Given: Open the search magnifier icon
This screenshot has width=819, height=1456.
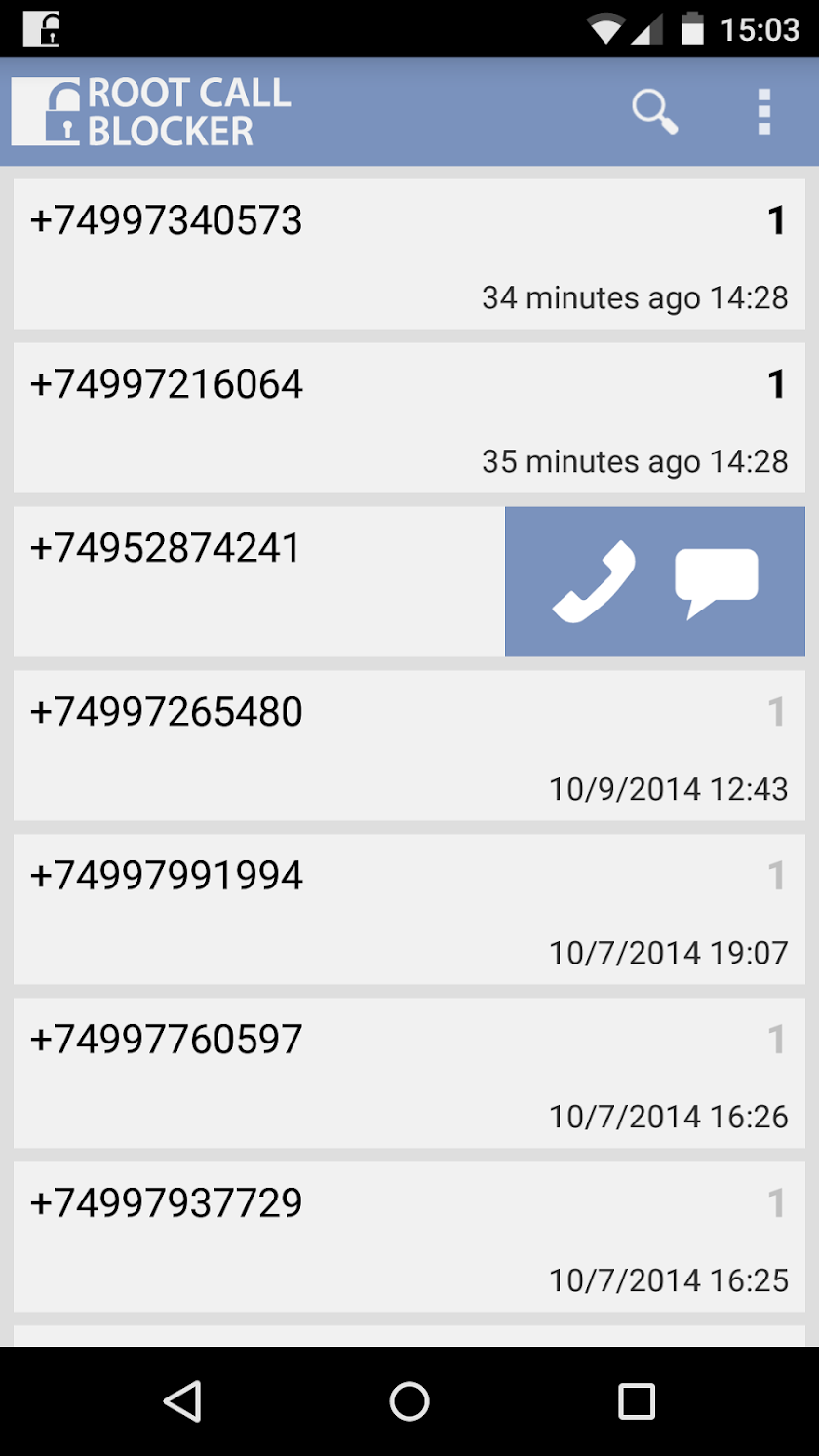Looking at the screenshot, I should click(x=654, y=111).
